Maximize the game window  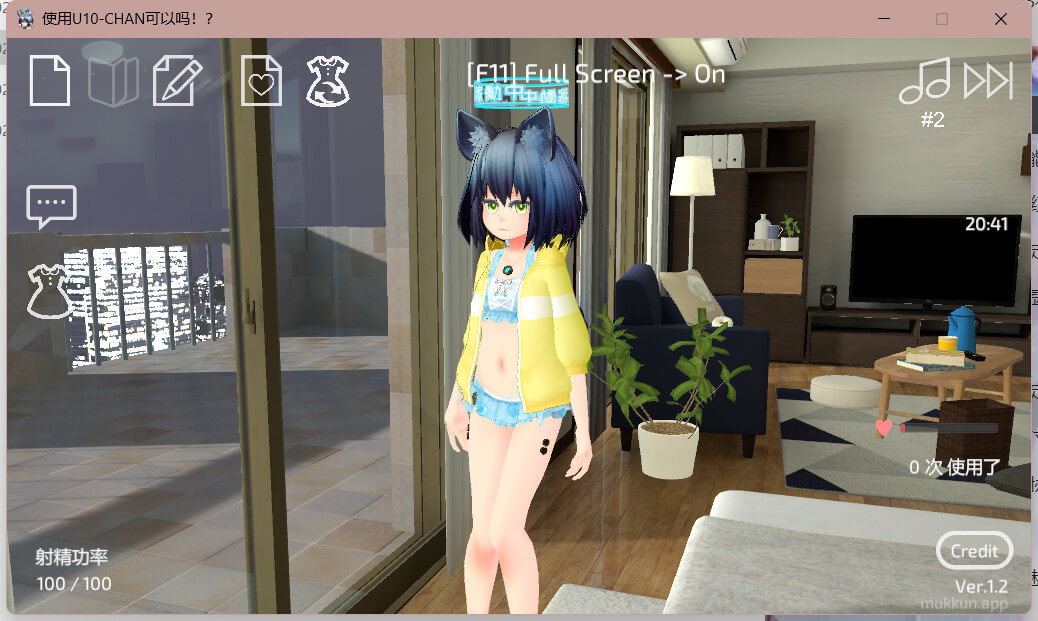(x=942, y=19)
